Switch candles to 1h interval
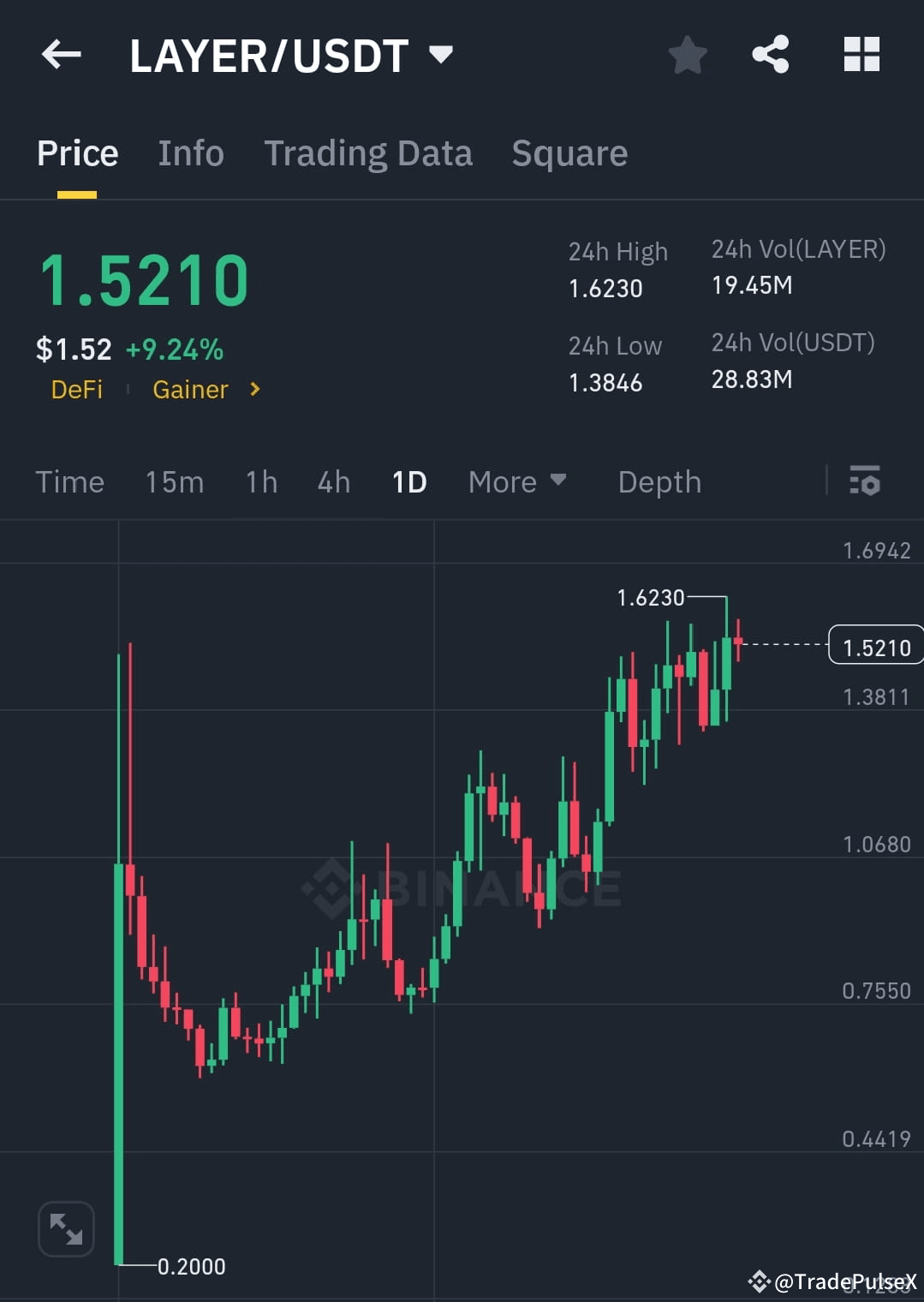Image resolution: width=924 pixels, height=1302 pixels. tap(260, 482)
